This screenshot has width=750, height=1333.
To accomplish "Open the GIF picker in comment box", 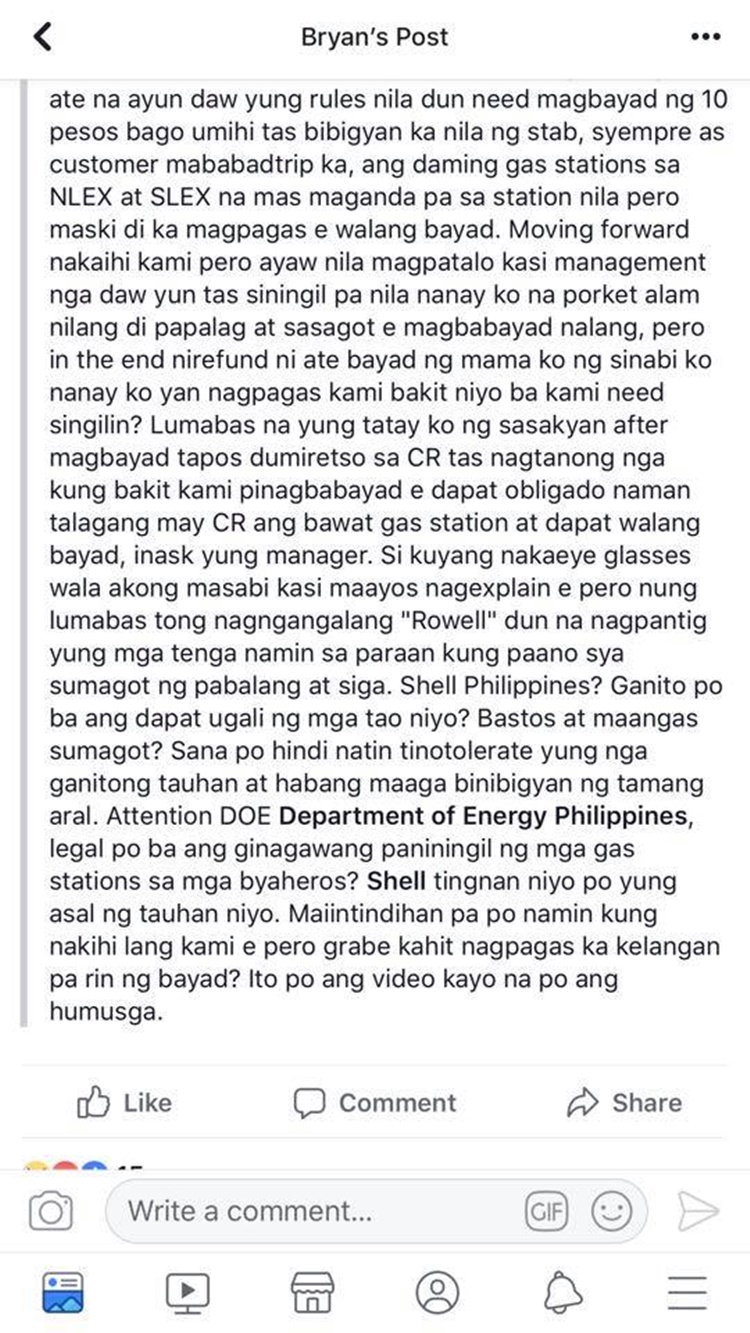I will [x=546, y=1212].
